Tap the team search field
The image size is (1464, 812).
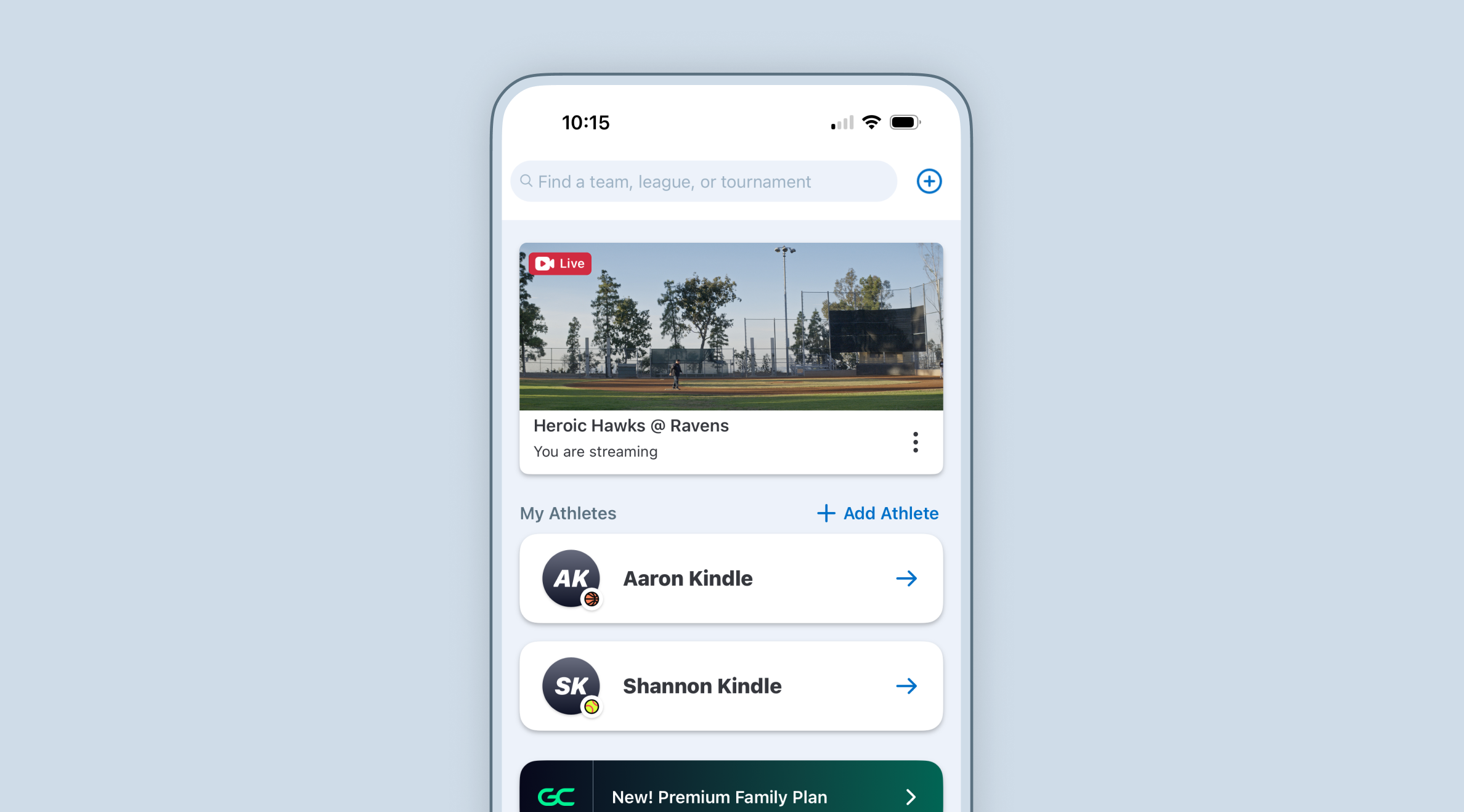[x=702, y=182]
